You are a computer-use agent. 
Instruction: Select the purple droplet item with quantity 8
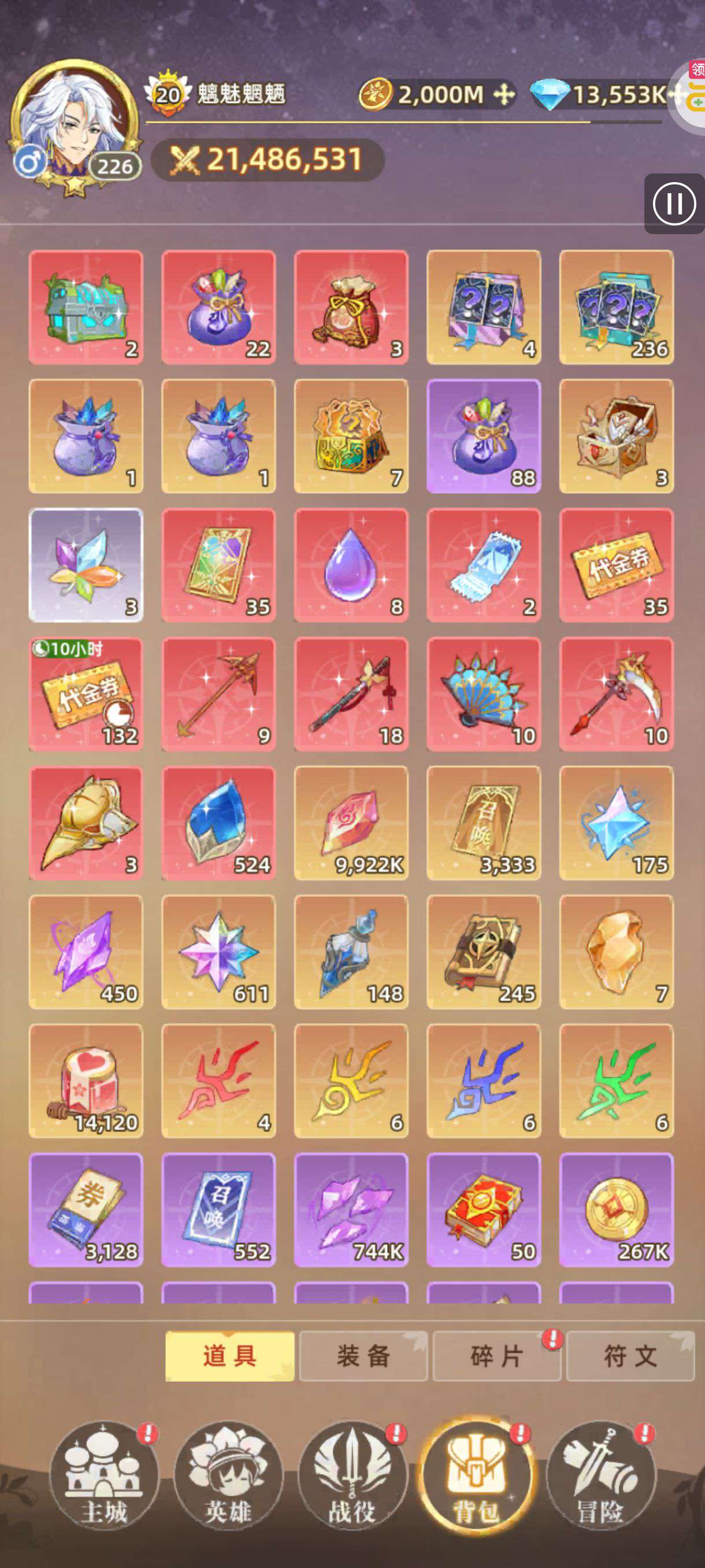(351, 565)
